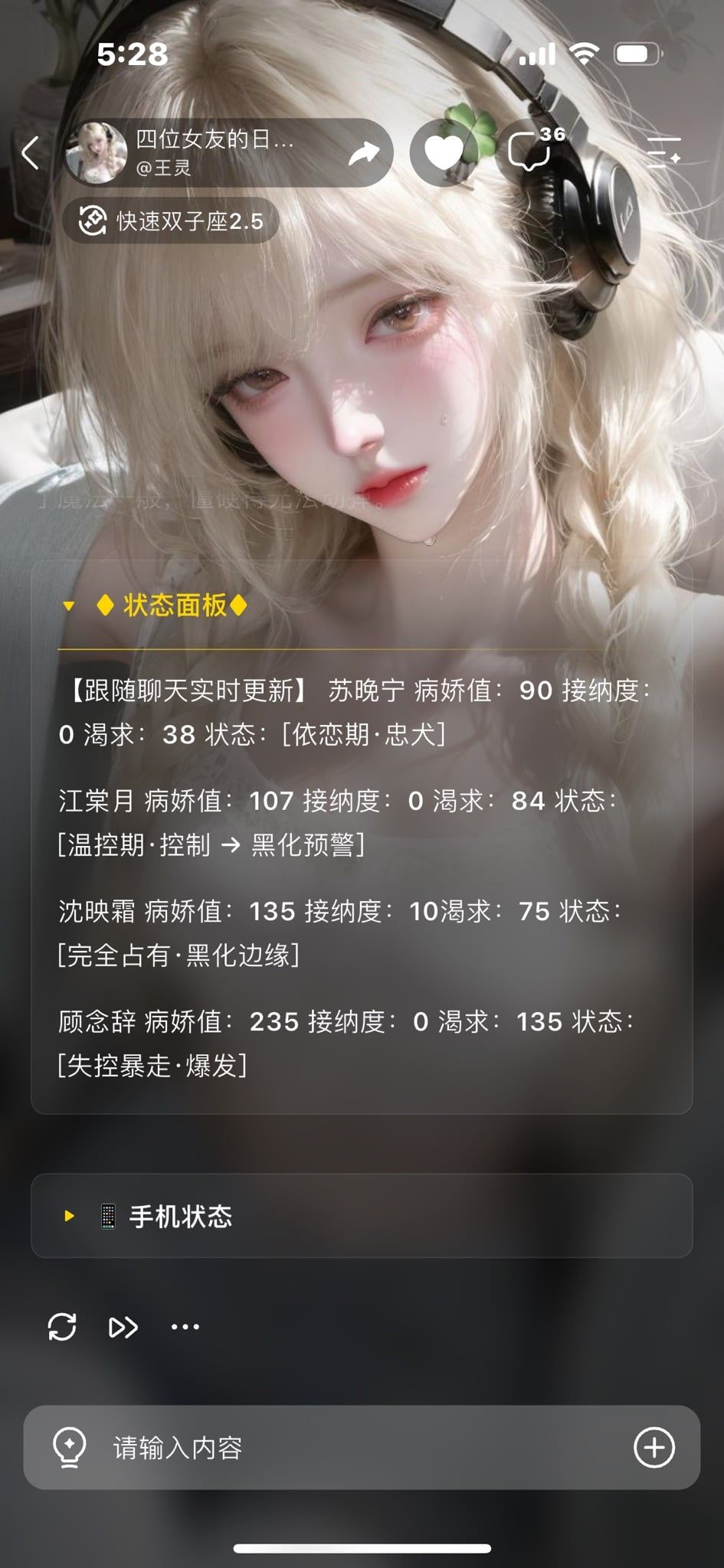The image size is (724, 1568).
Task: Like this character with heart icon
Action: (444, 153)
